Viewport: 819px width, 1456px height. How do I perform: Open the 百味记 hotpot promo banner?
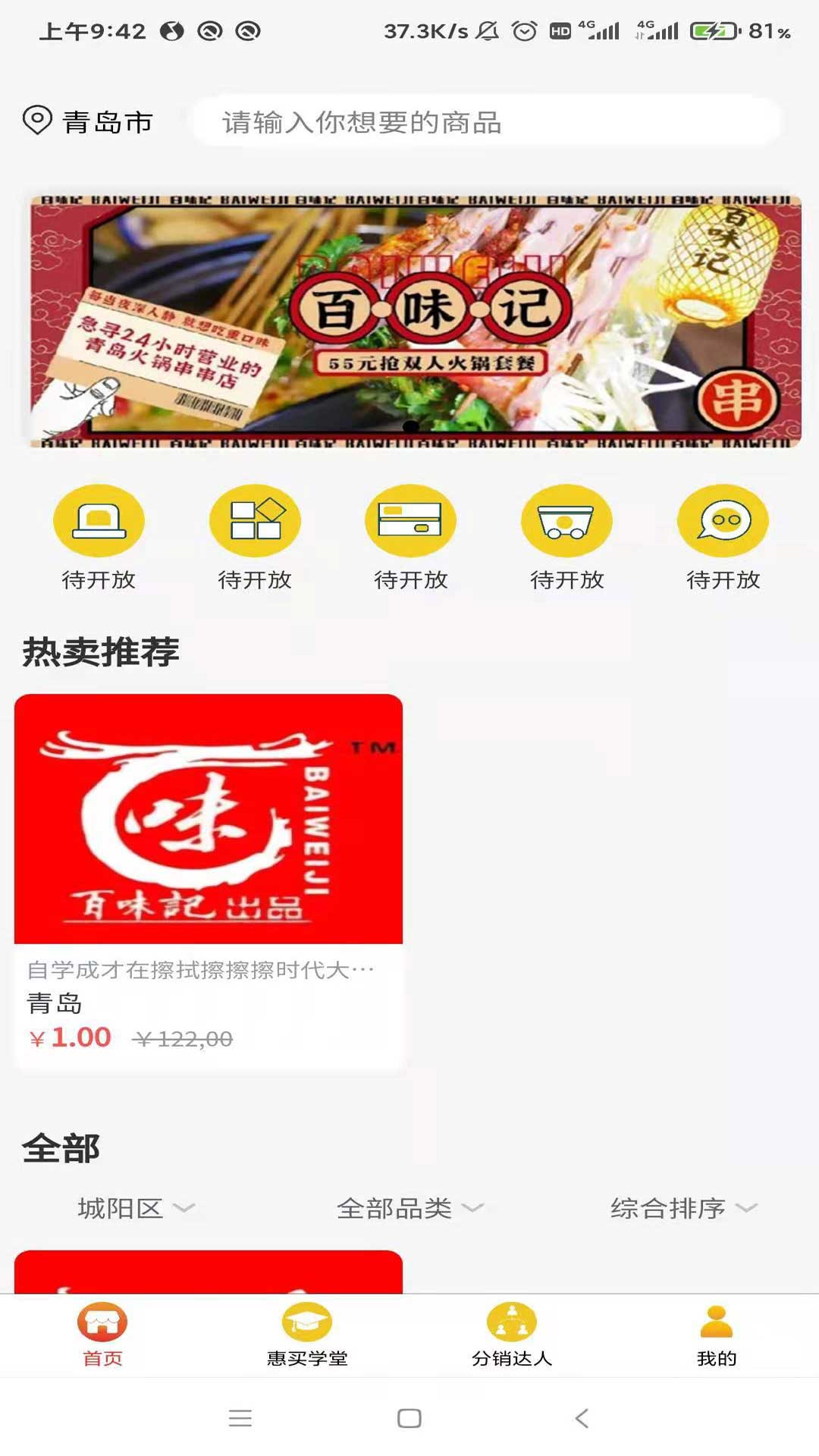(416, 322)
